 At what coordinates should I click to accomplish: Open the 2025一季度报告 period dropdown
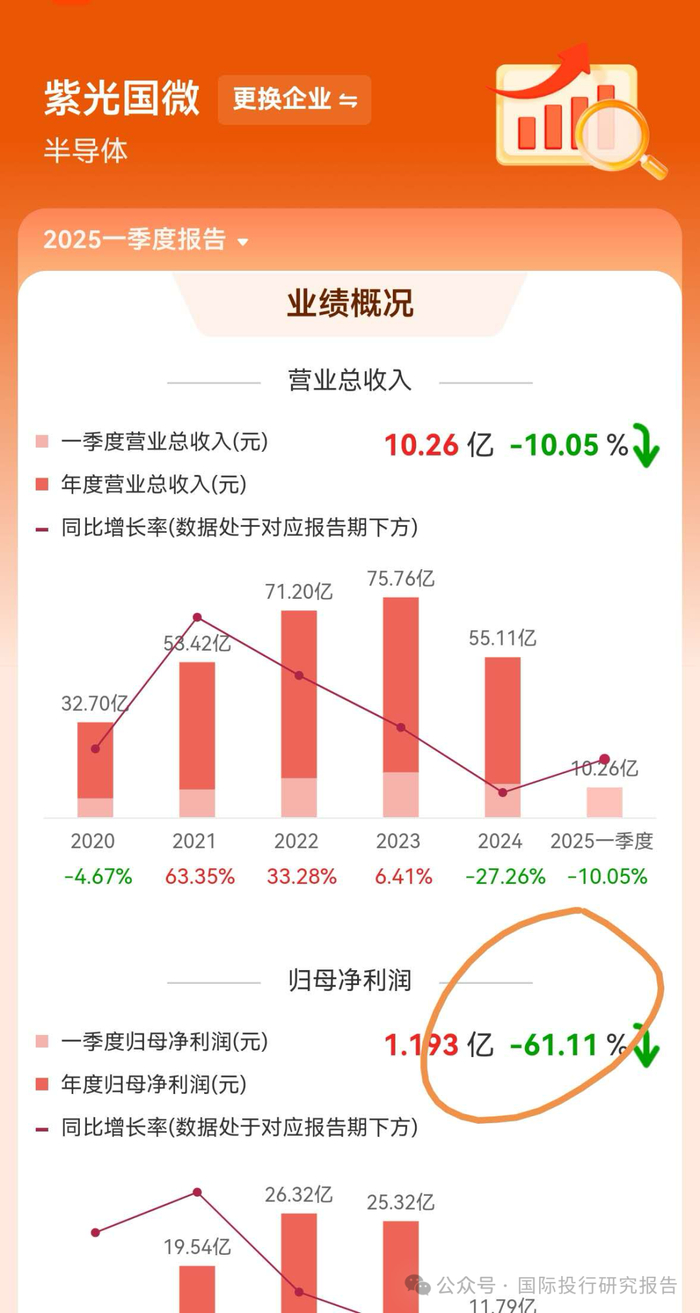coord(145,240)
